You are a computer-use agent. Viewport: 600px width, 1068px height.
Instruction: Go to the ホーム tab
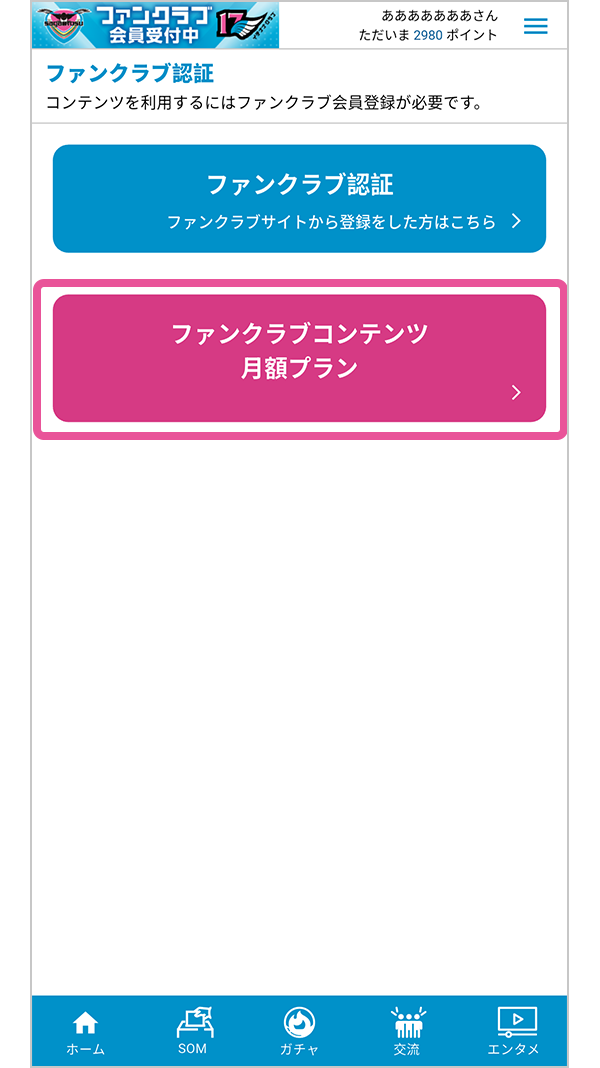[86, 1032]
